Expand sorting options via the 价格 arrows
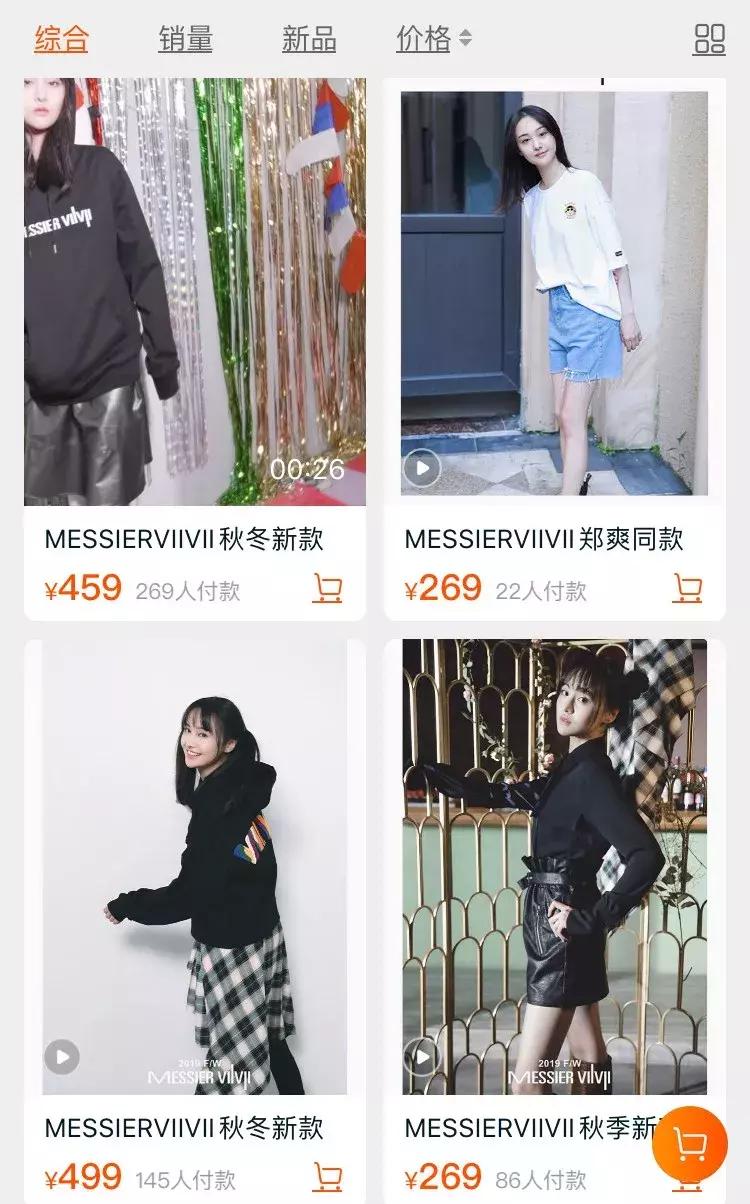 pyautogui.click(x=465, y=40)
